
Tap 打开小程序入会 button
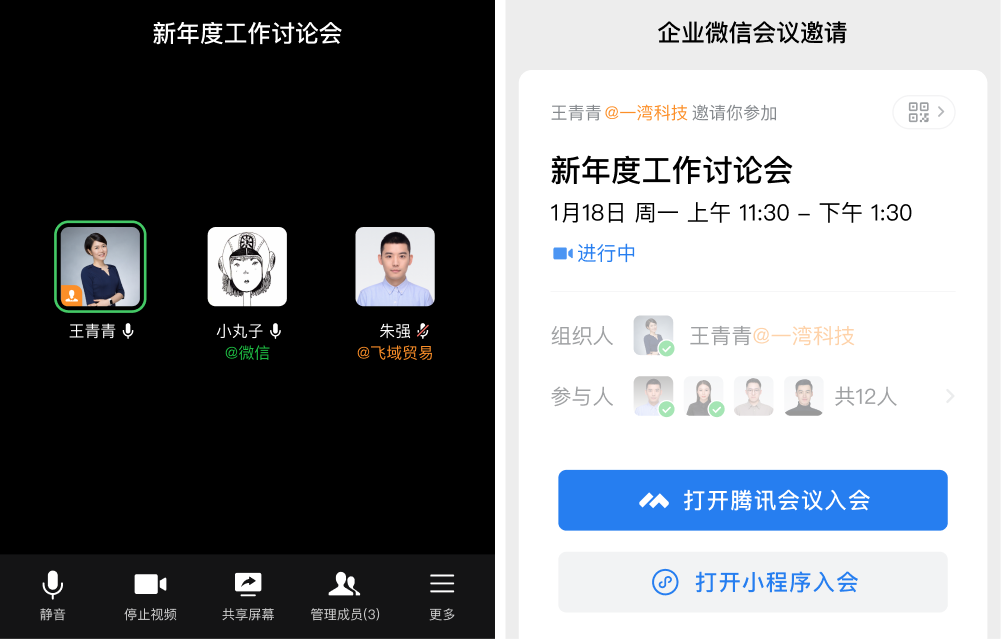[752, 582]
